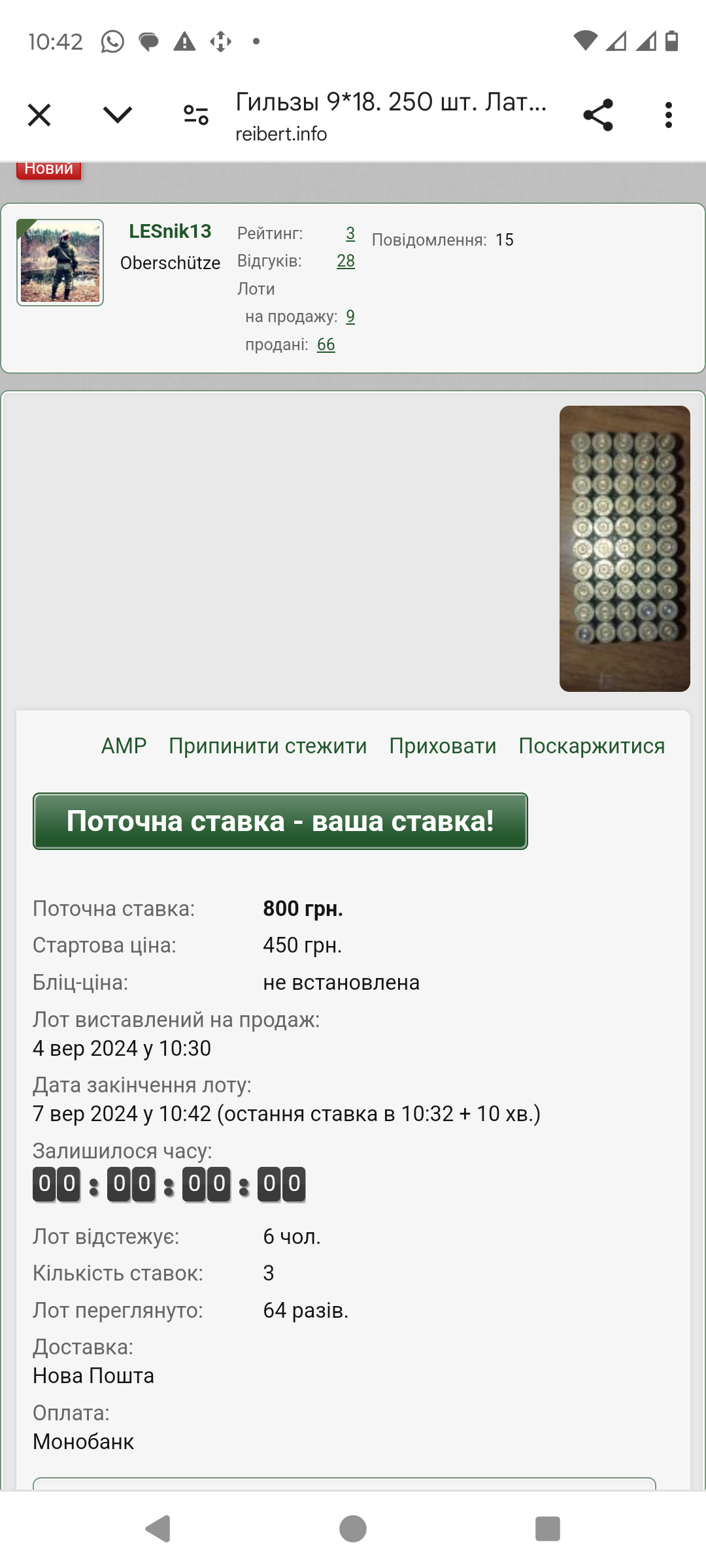Report the lot via Поскаржитися
The image size is (706, 1568).
pos(592,746)
